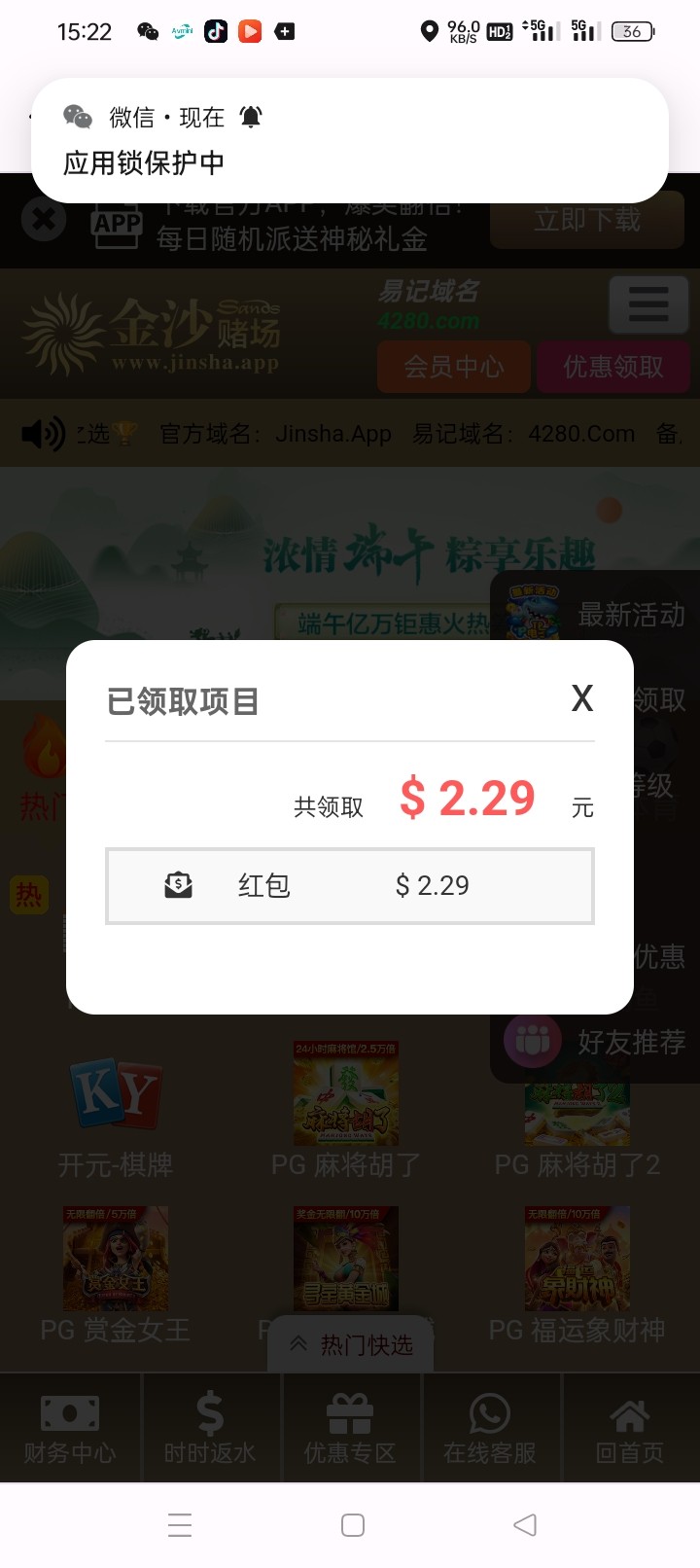Expand the 热门快选 panel
The width and height of the screenshot is (700, 1568).
click(x=351, y=1344)
